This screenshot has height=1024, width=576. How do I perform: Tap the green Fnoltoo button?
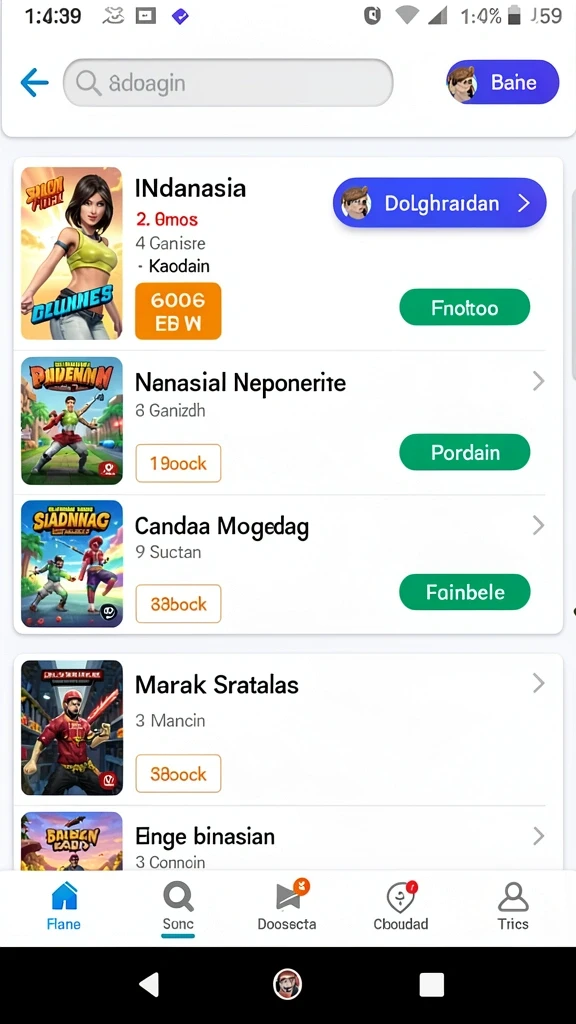click(464, 307)
